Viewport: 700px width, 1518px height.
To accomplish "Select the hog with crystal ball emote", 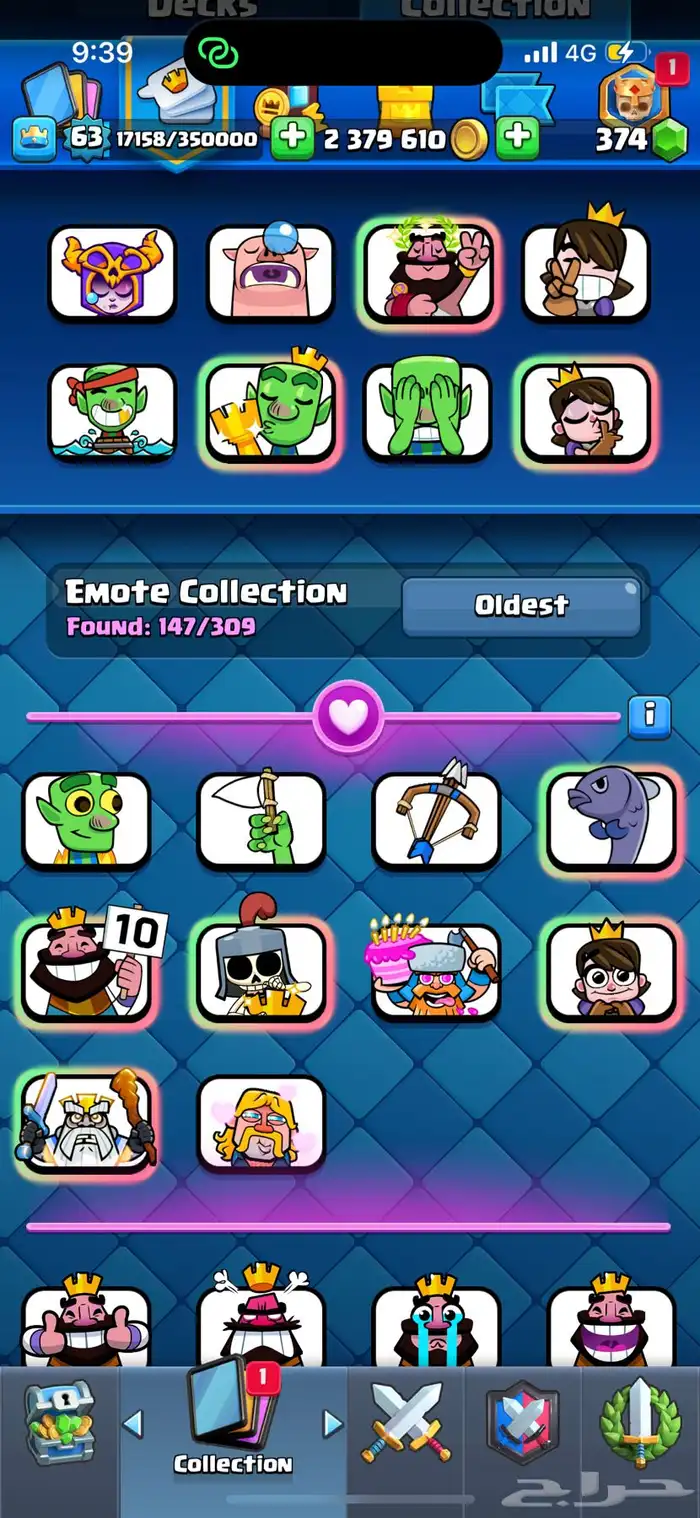I will 270,272.
